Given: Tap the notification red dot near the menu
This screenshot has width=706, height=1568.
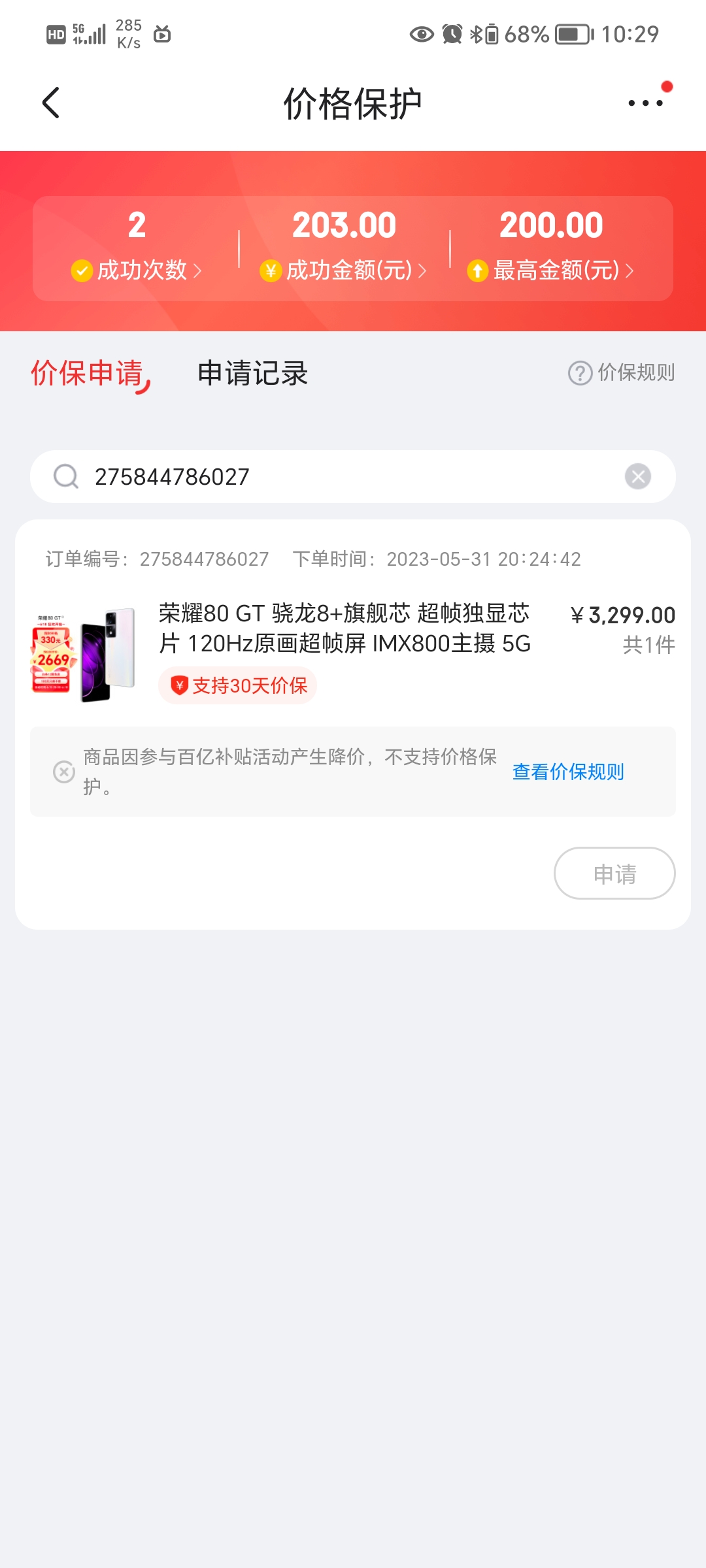Looking at the screenshot, I should coord(667,85).
